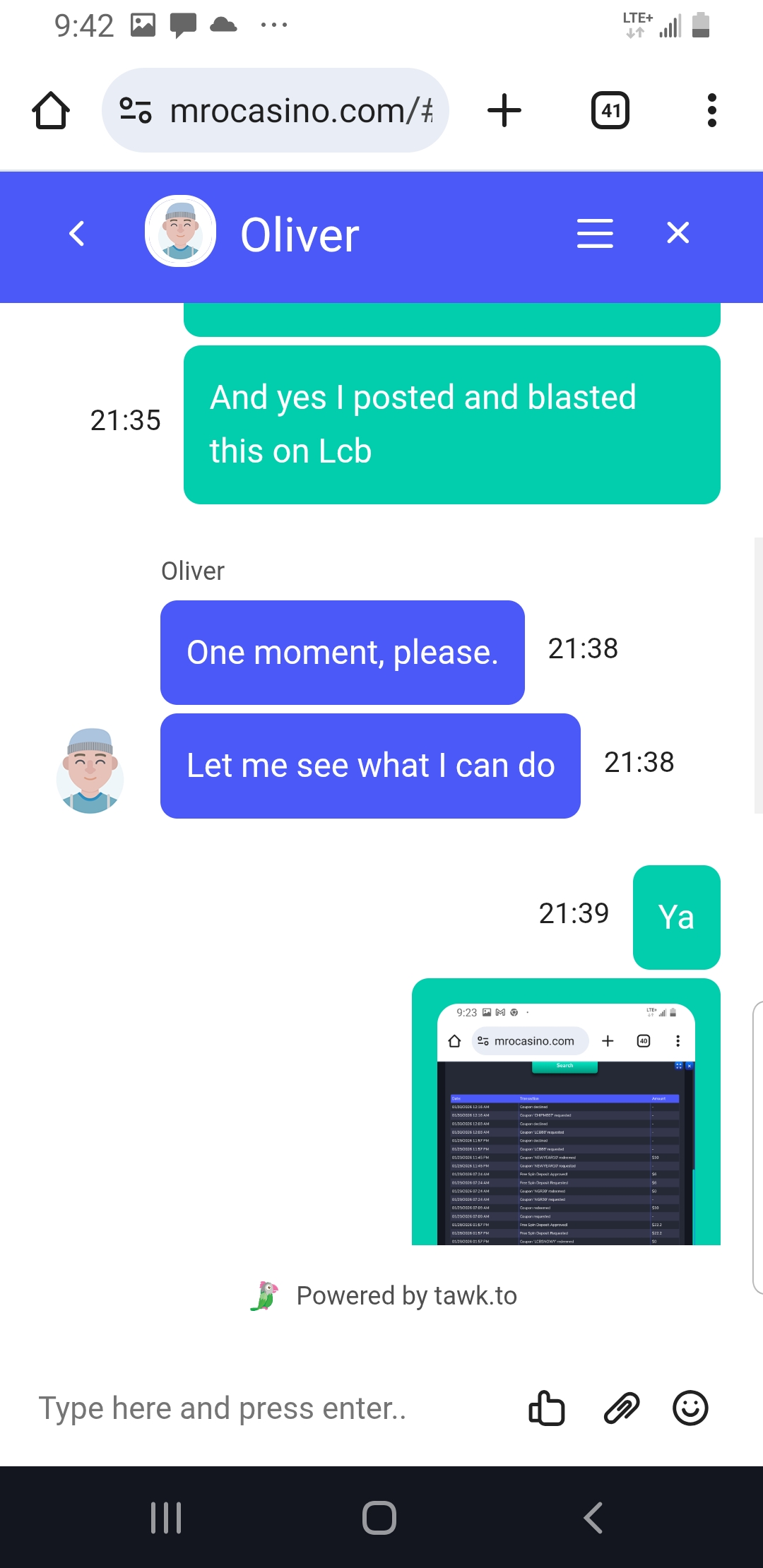
Task: Open the browser three-dot menu
Action: [711, 111]
